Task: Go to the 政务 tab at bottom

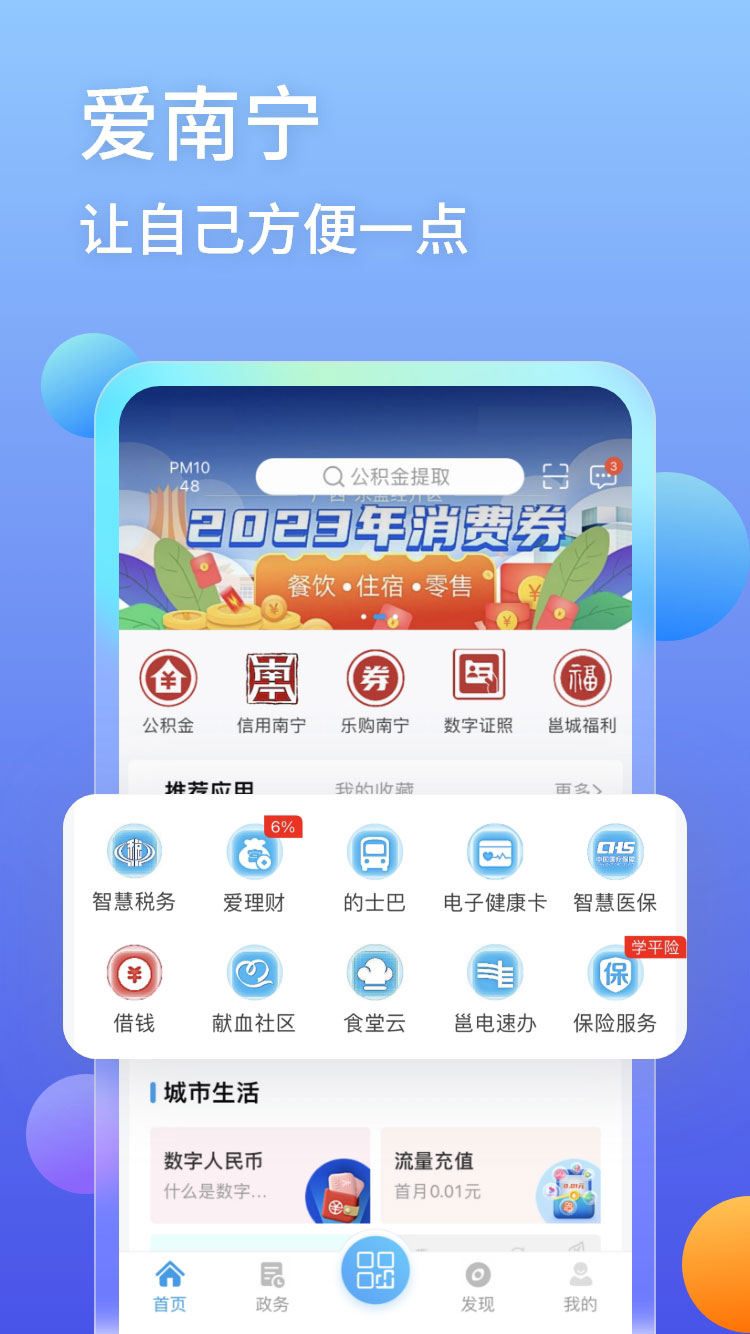Action: pyautogui.click(x=269, y=1285)
